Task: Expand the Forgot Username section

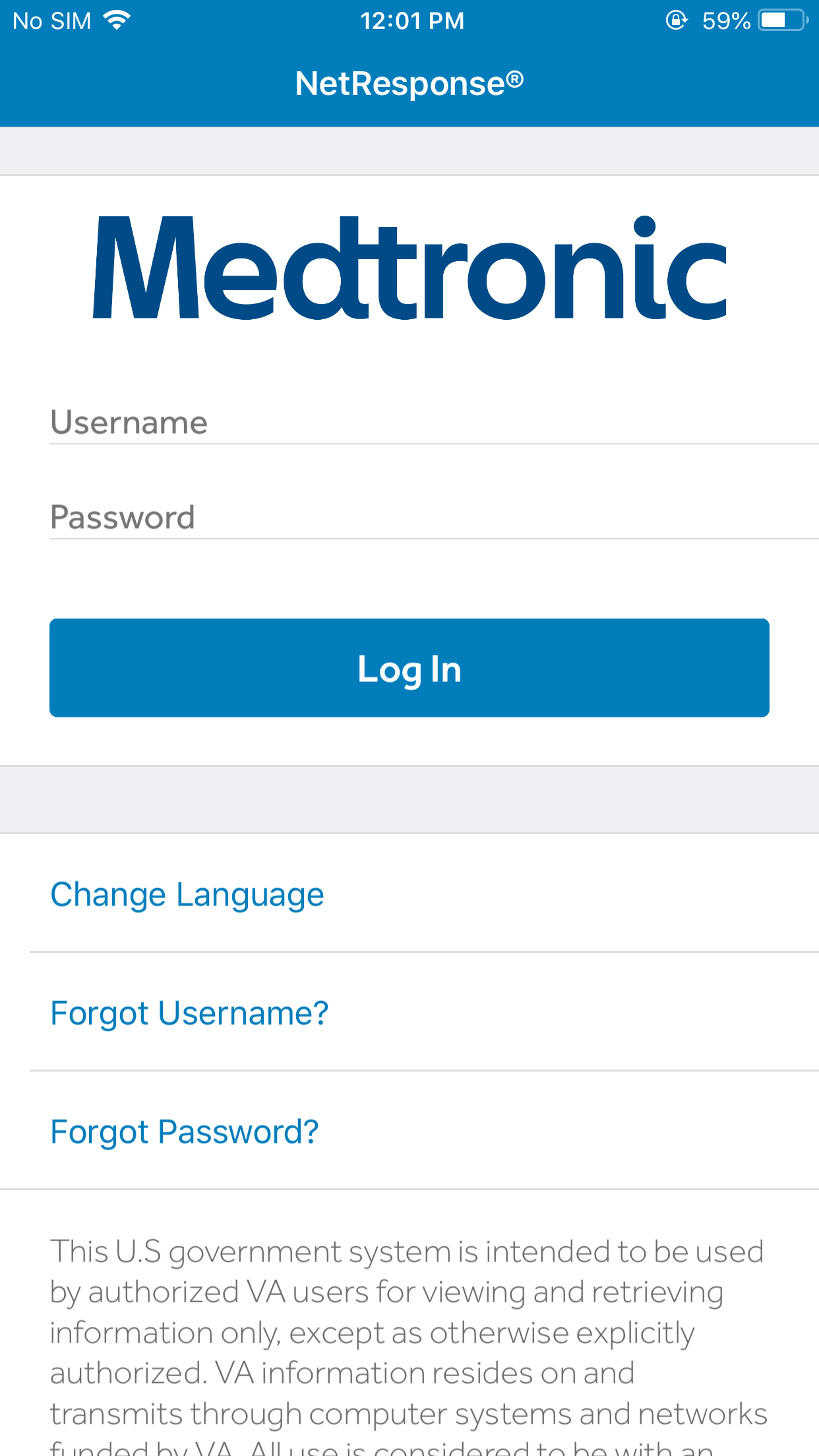Action: [189, 1013]
